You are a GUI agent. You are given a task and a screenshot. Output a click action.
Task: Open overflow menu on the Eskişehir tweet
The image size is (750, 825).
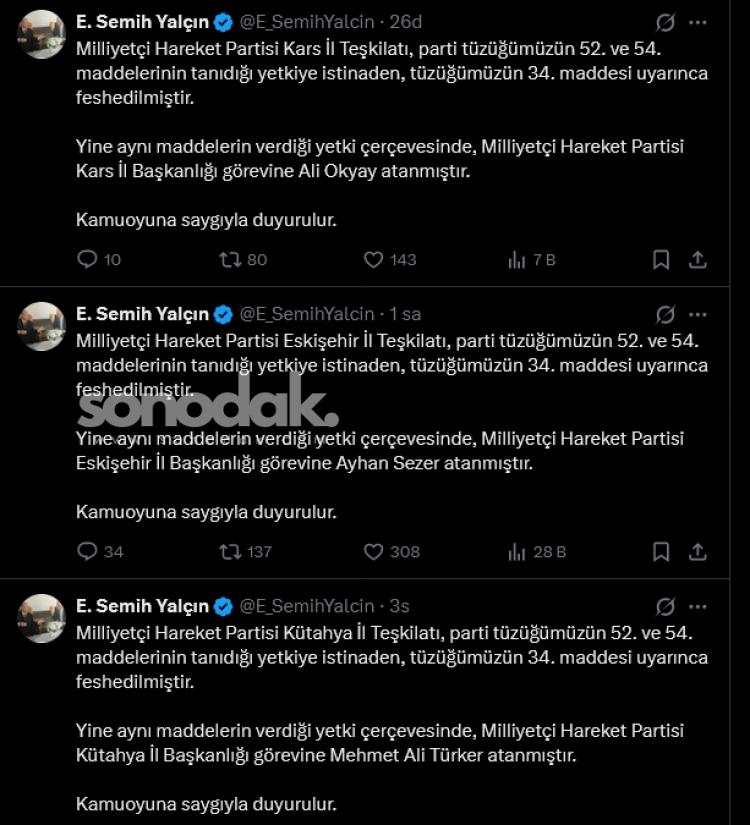point(699,314)
